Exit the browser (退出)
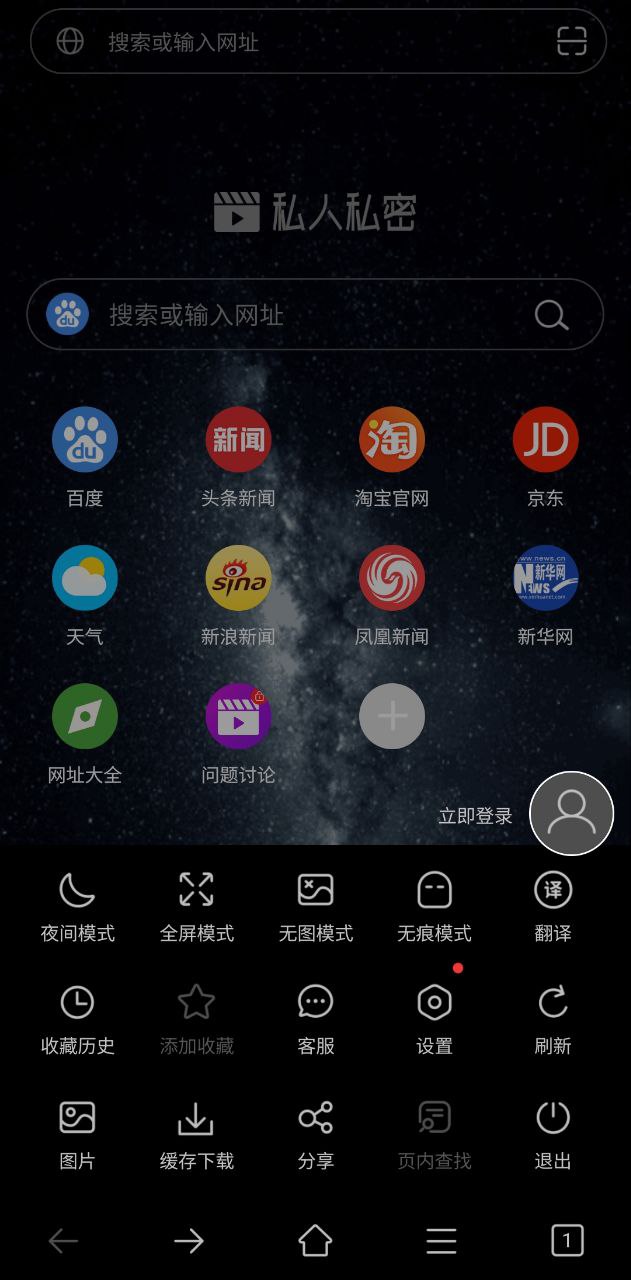 (x=553, y=1134)
